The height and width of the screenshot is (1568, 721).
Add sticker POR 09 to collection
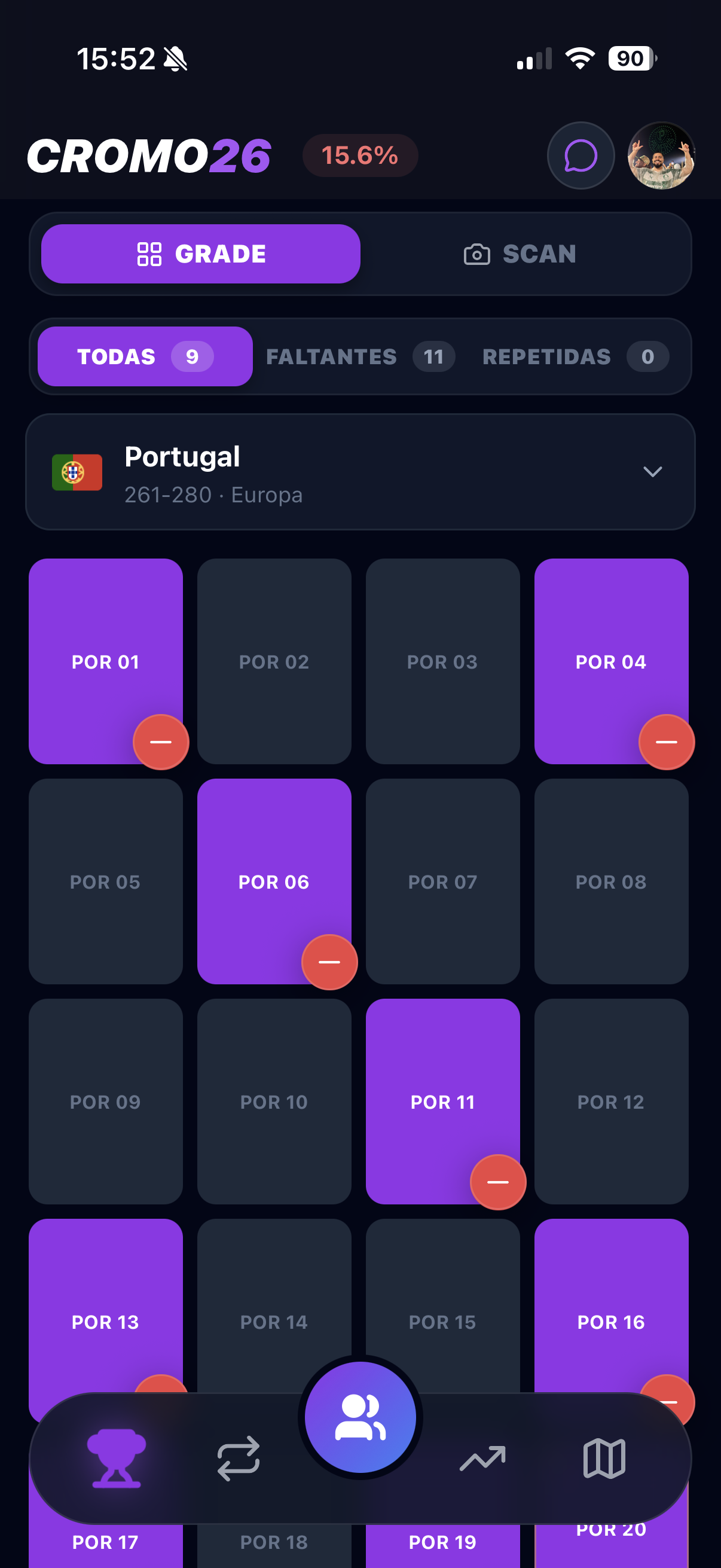(105, 1101)
